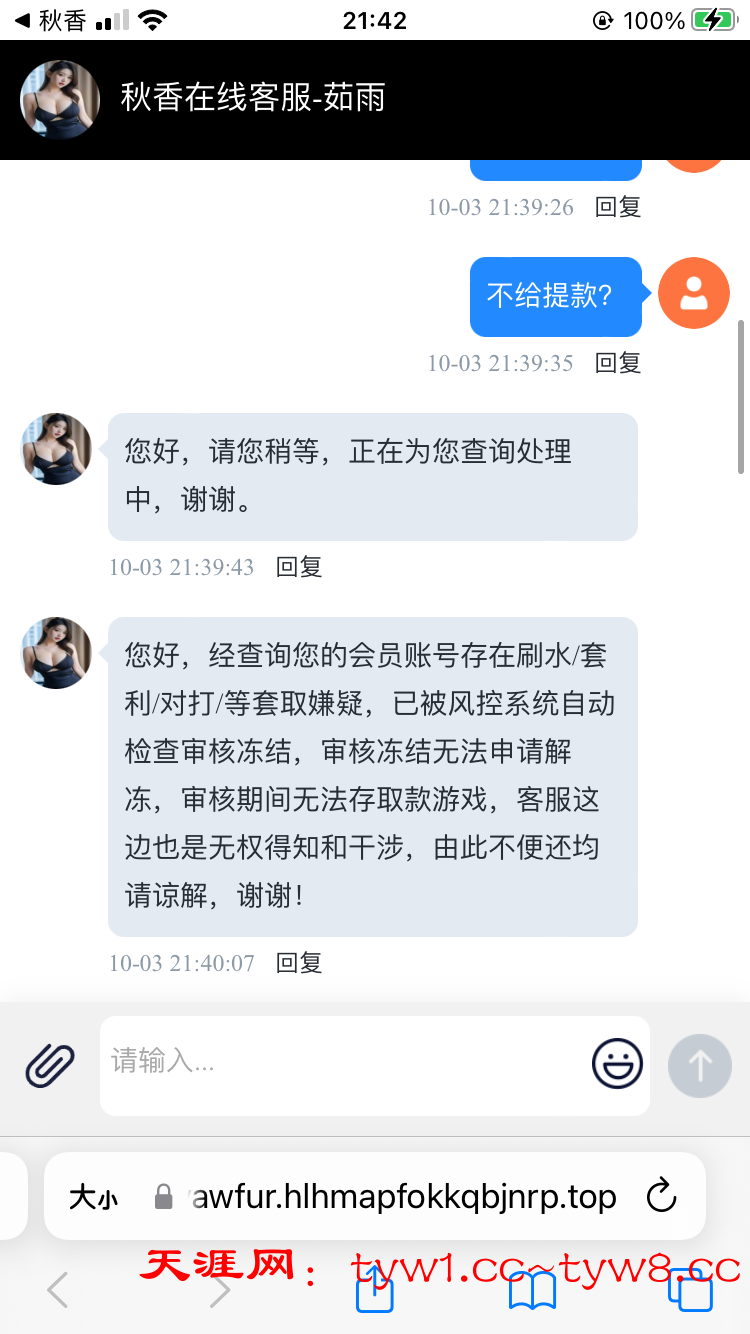The width and height of the screenshot is (750, 1334).
Task: Focus the 请输入 message input field
Action: [340, 1062]
